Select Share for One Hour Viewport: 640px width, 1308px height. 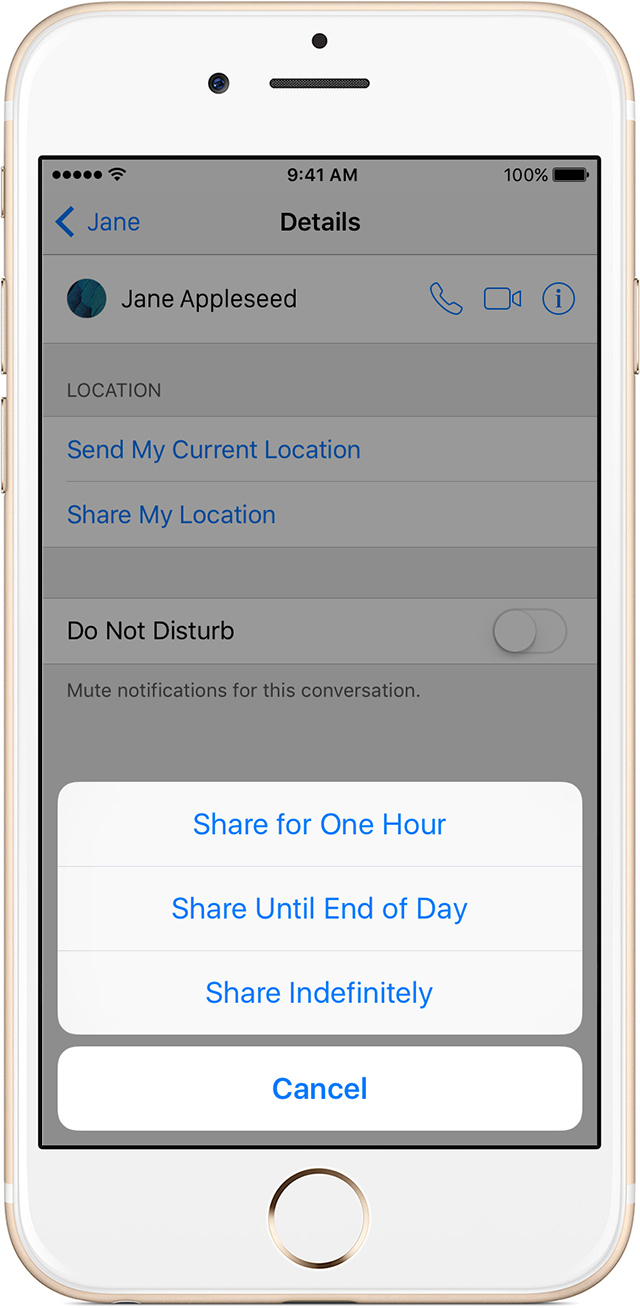pyautogui.click(x=320, y=824)
